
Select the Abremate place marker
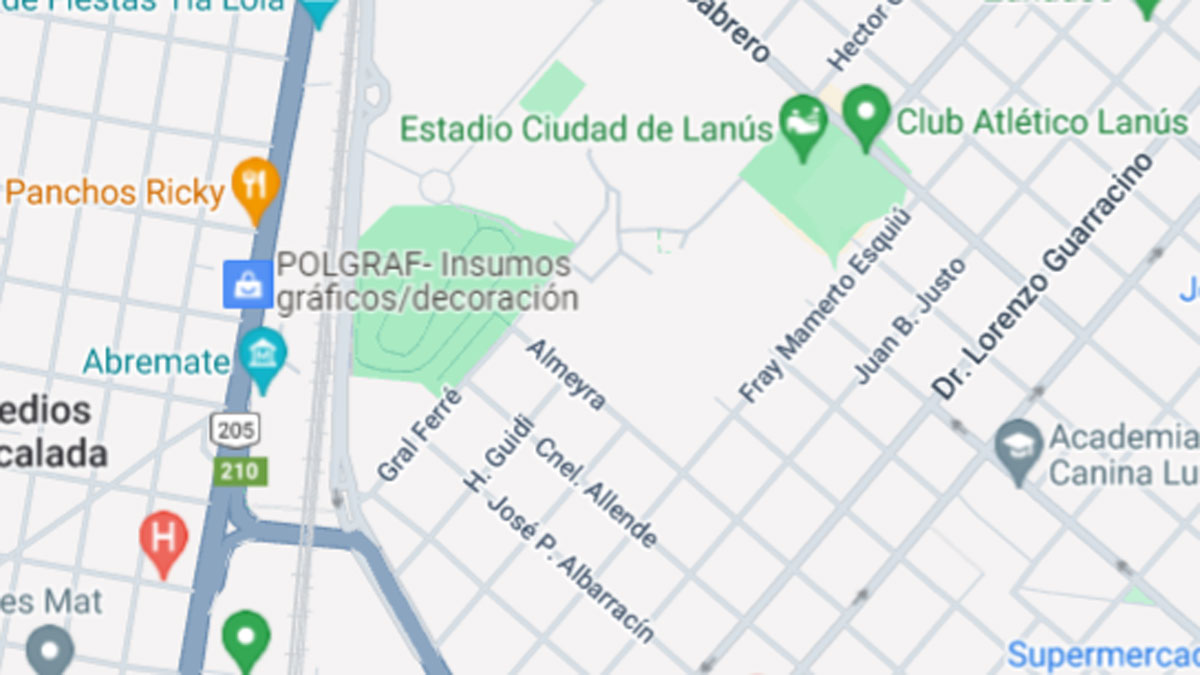[264, 354]
